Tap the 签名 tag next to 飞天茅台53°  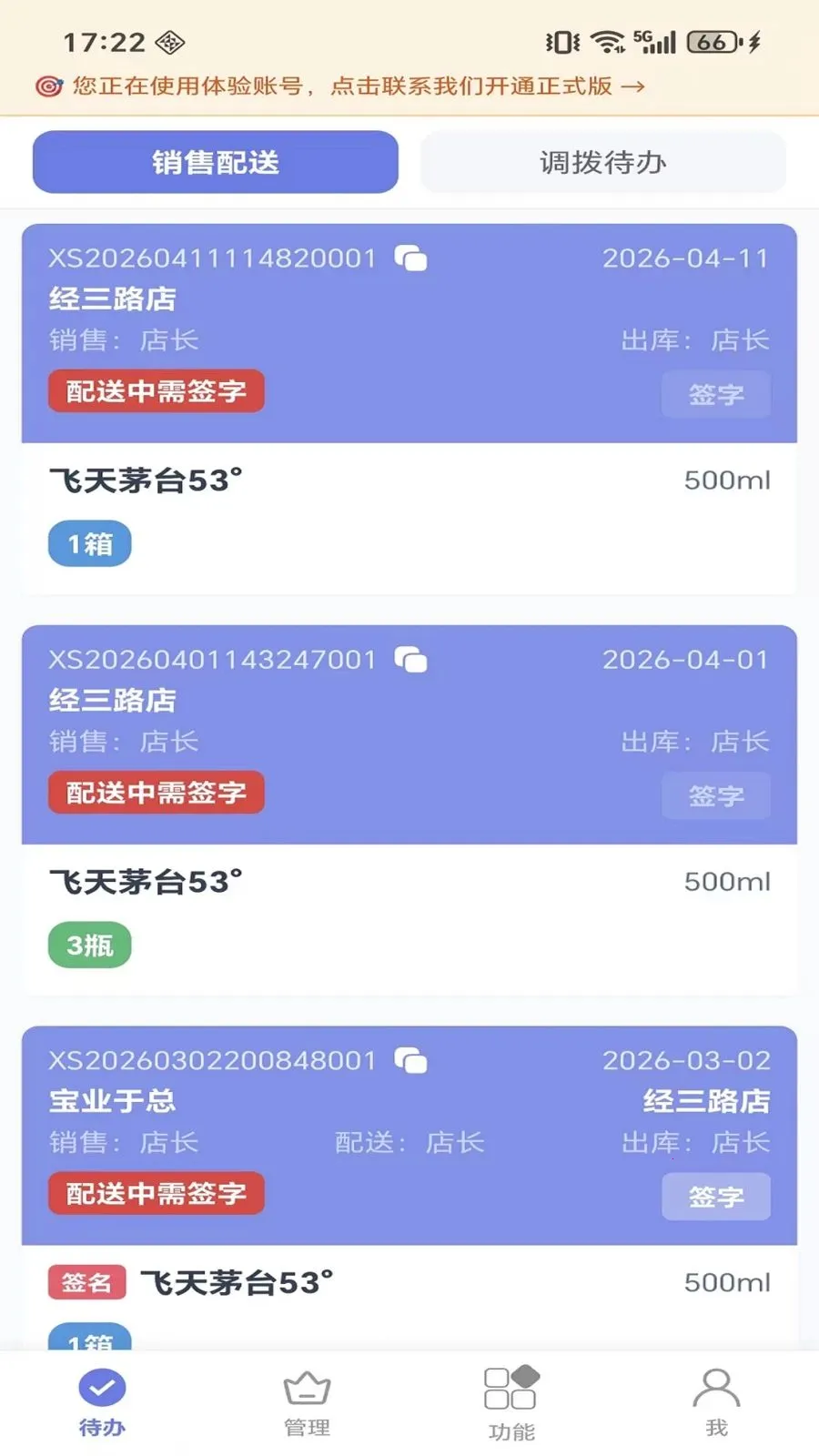(x=86, y=1283)
